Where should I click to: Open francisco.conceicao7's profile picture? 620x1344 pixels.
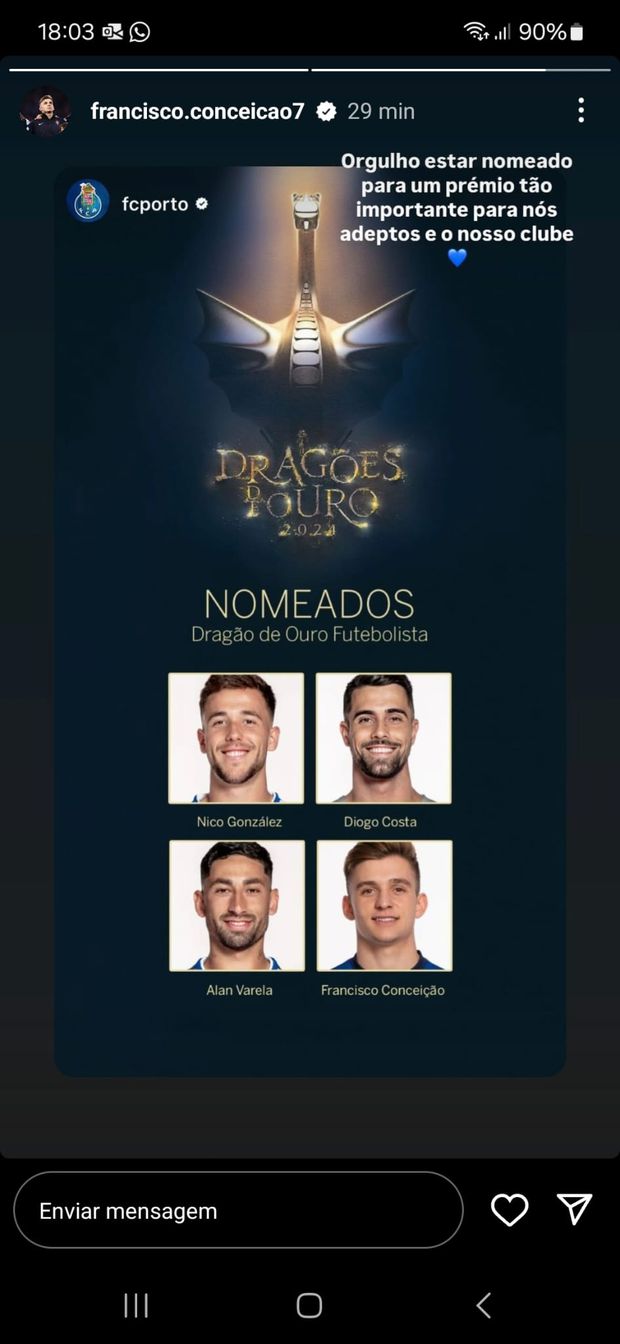(x=45, y=111)
